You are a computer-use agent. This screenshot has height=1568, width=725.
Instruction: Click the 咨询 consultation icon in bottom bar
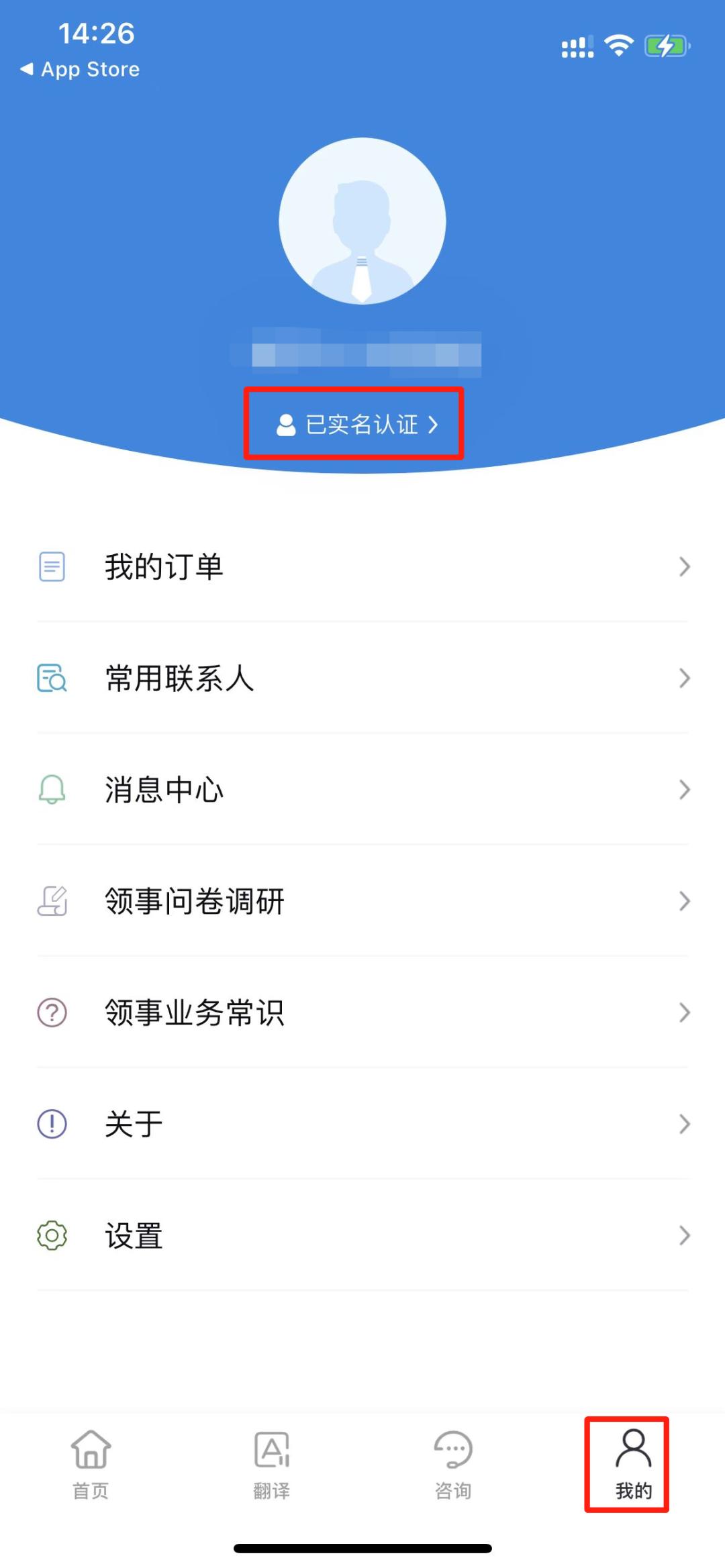click(x=452, y=1449)
